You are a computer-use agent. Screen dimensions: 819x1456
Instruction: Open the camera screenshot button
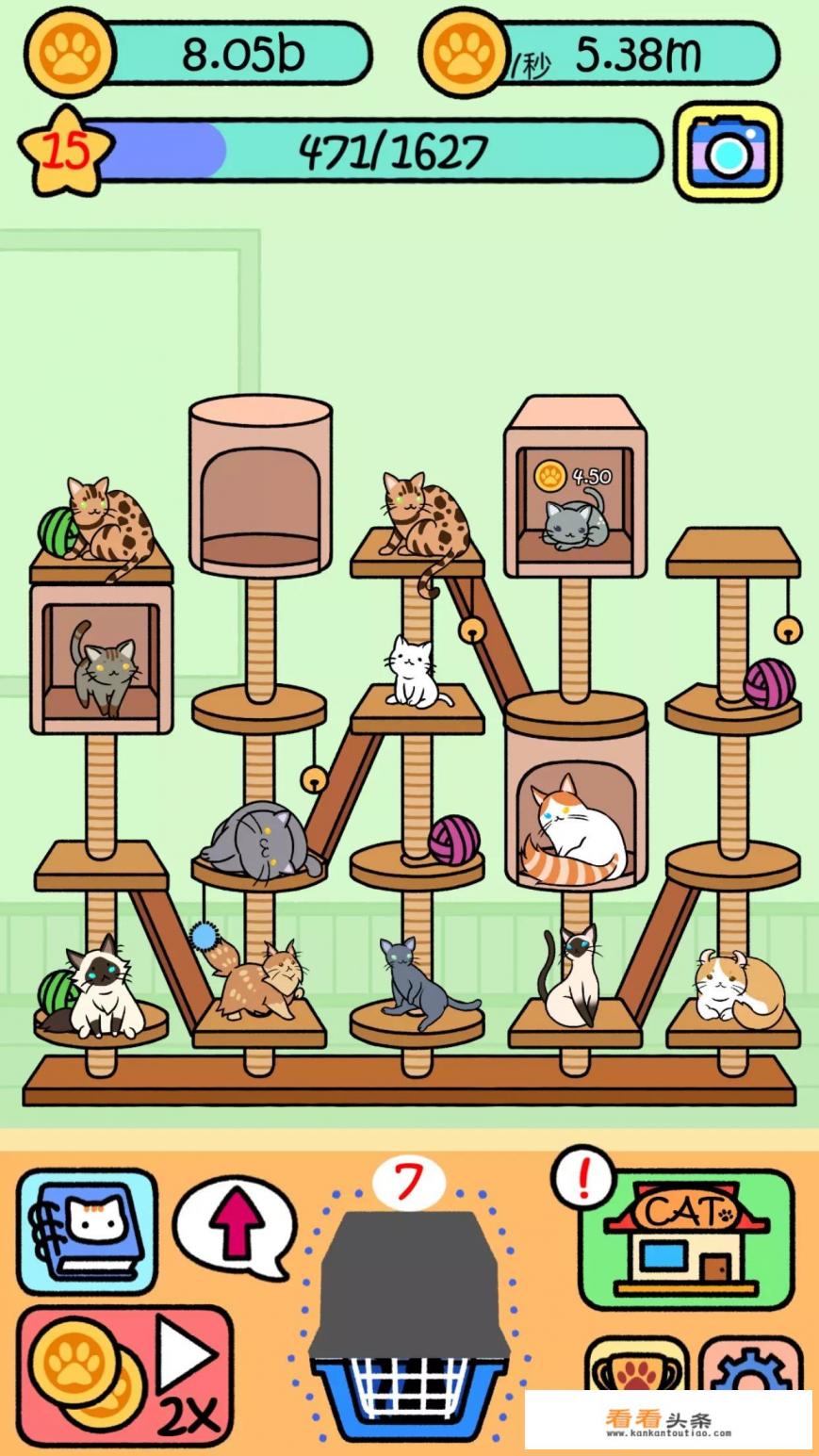pyautogui.click(x=728, y=152)
